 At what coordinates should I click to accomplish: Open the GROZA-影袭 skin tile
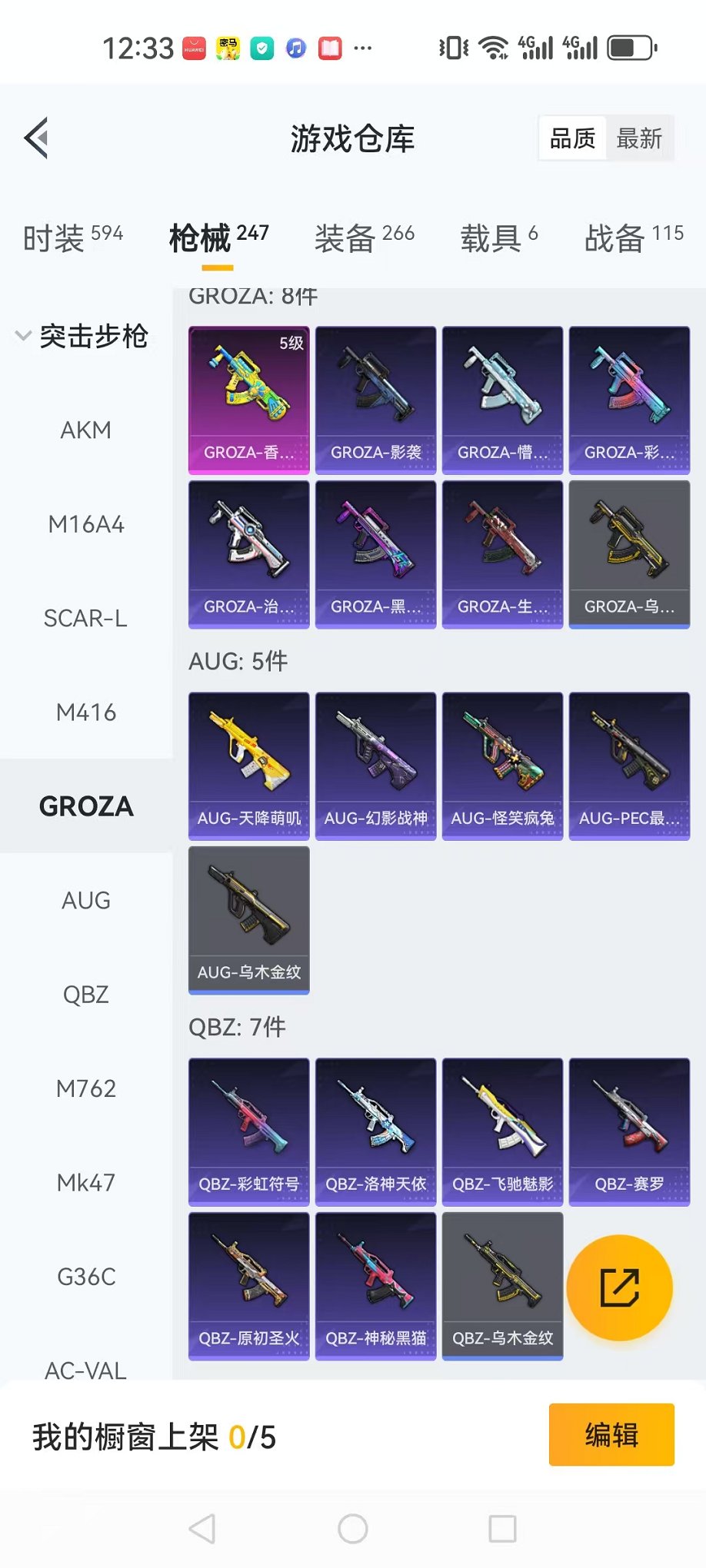pyautogui.click(x=375, y=400)
